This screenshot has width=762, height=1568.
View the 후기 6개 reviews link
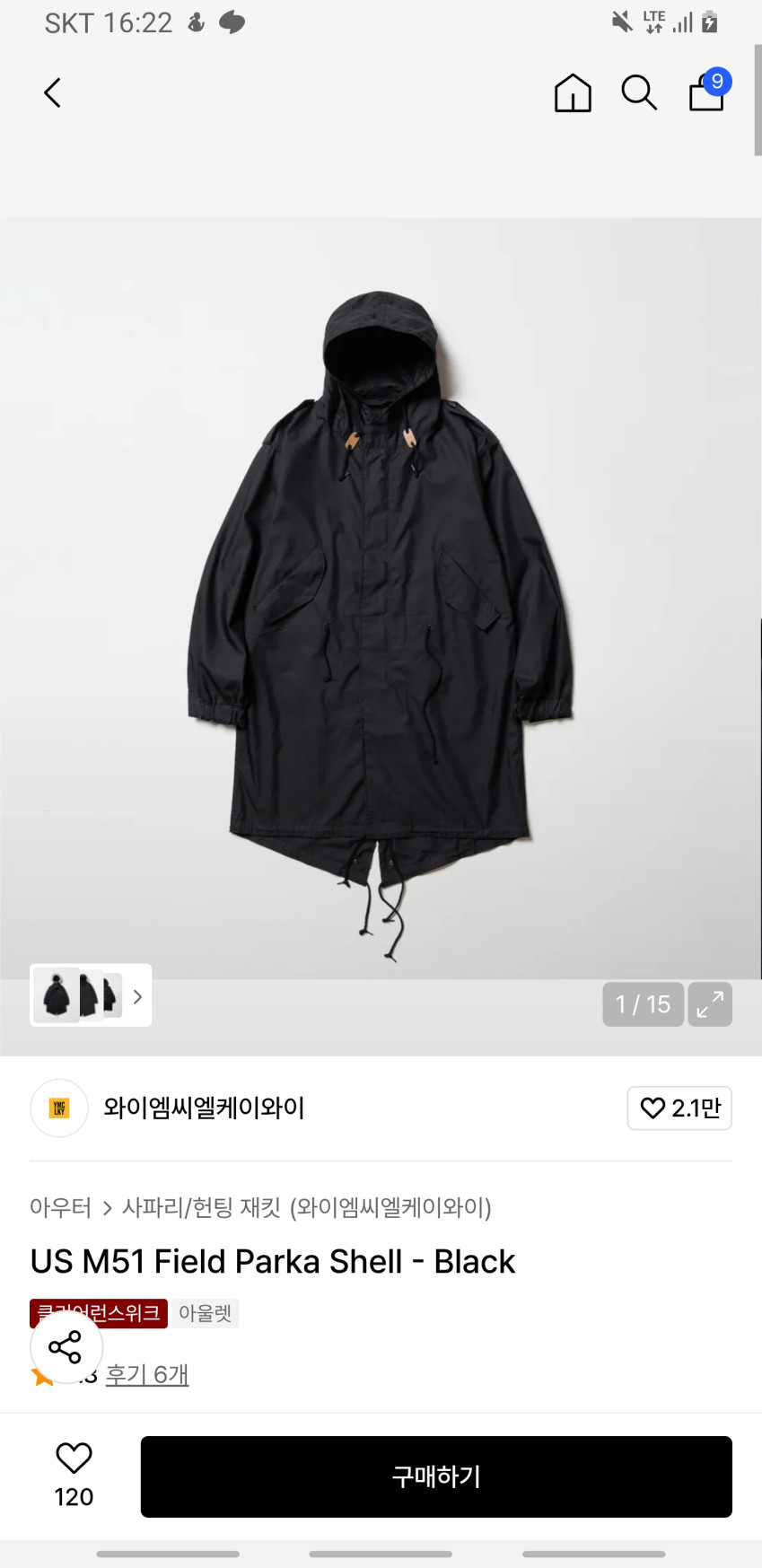pyautogui.click(x=147, y=1375)
